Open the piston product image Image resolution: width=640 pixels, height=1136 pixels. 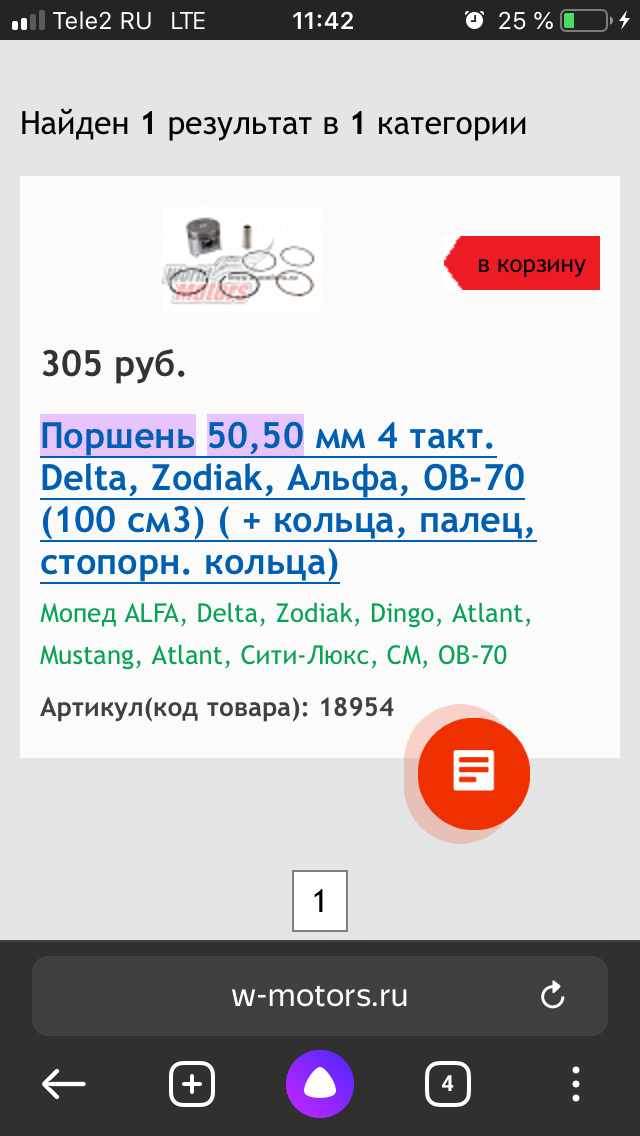click(241, 260)
